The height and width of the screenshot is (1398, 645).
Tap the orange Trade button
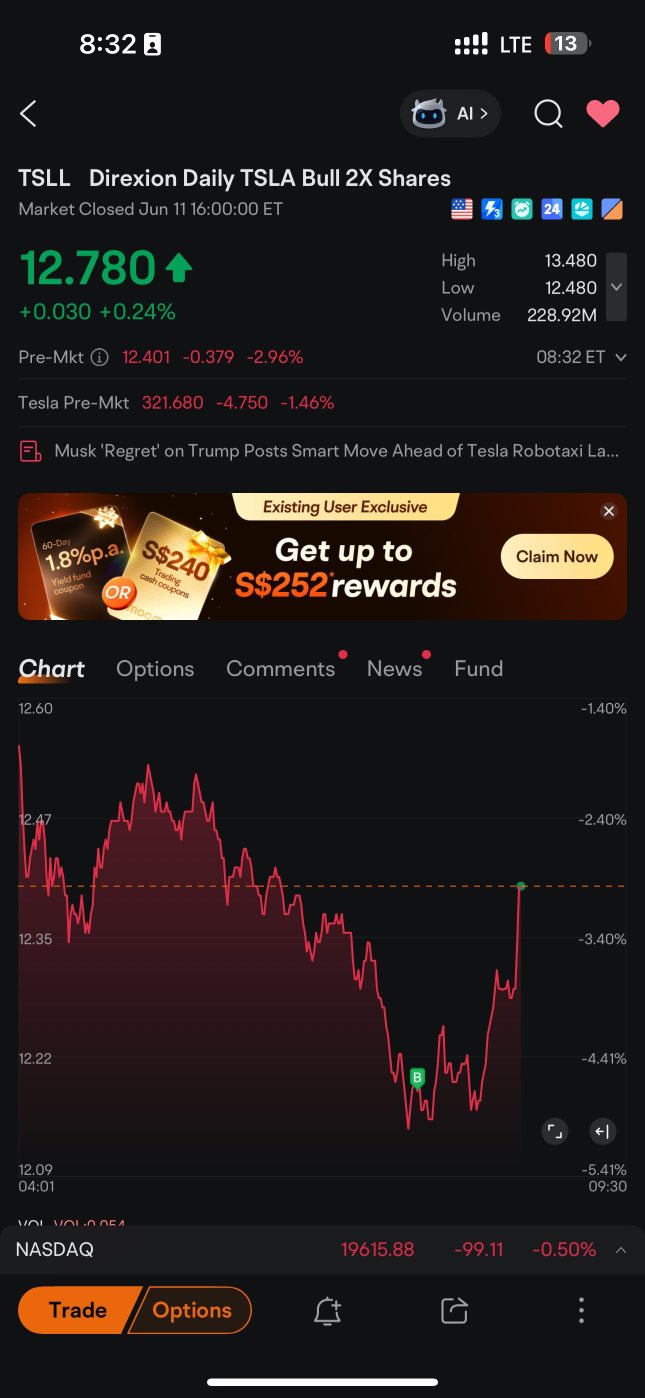[77, 1310]
